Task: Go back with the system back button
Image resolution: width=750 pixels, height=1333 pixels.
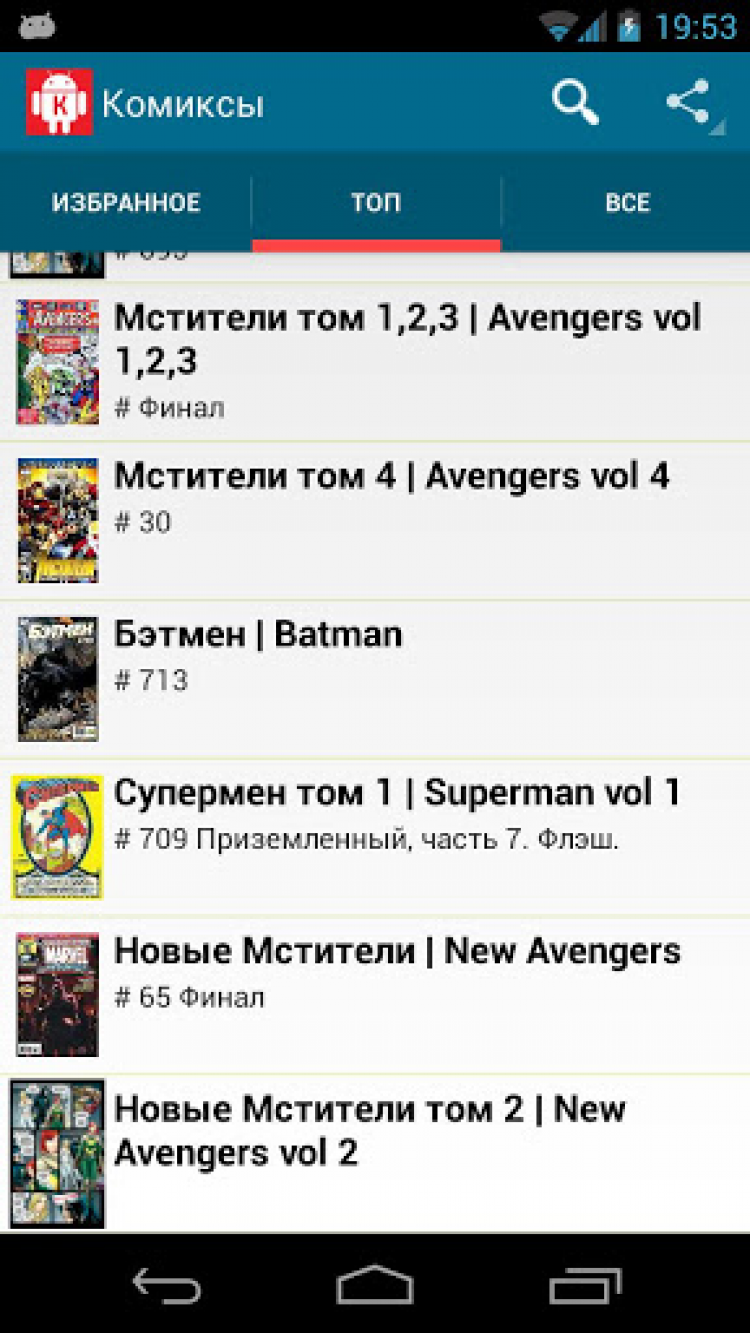Action: pyautogui.click(x=168, y=1285)
